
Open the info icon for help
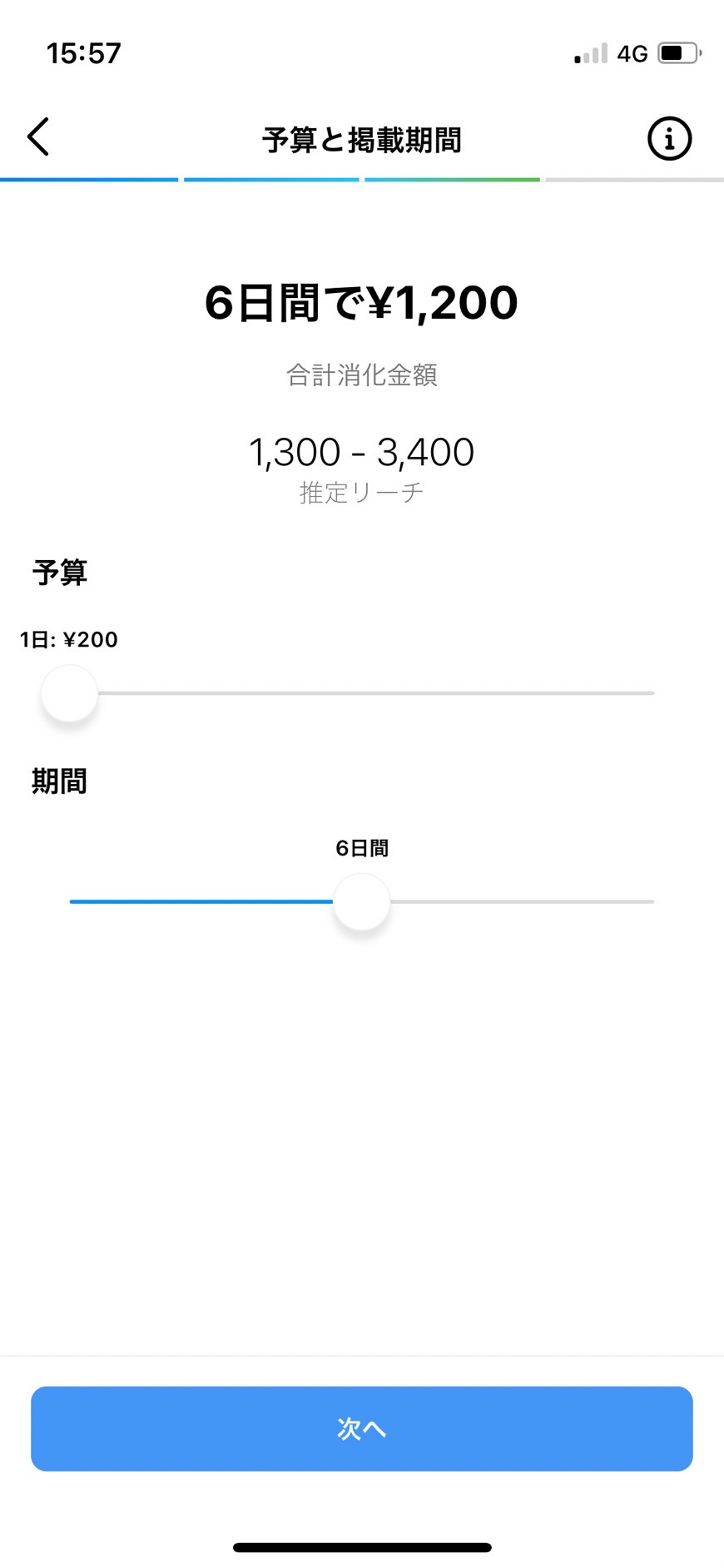pyautogui.click(x=669, y=138)
